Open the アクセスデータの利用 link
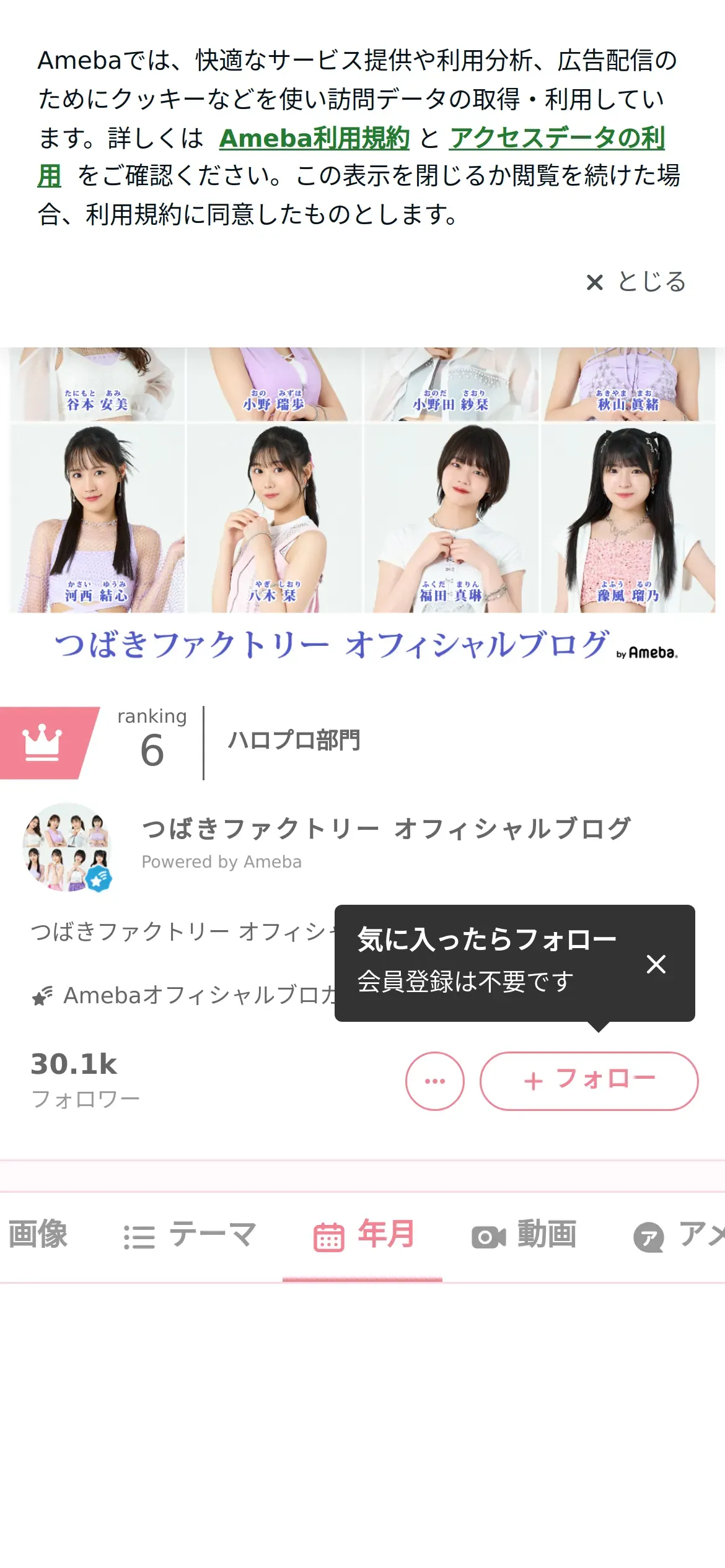 click(556, 137)
